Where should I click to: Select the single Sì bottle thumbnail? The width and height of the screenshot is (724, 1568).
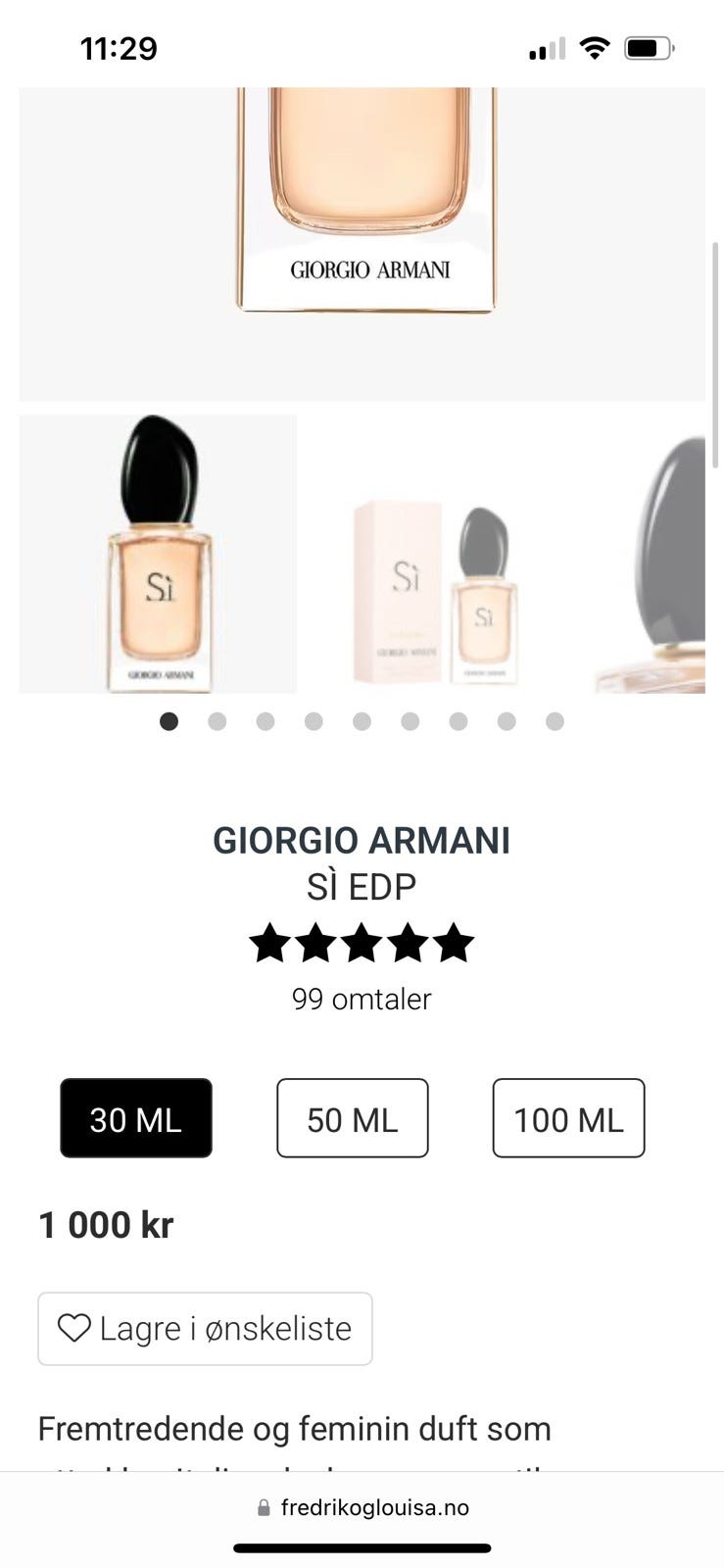[x=158, y=554]
